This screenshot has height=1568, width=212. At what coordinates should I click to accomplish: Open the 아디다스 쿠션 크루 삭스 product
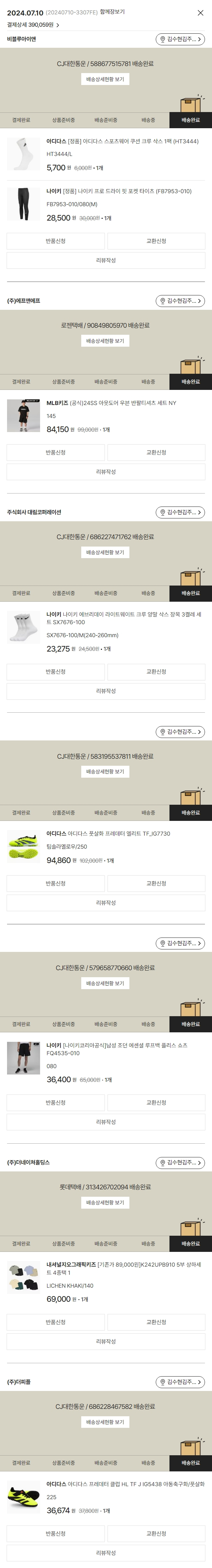click(122, 141)
